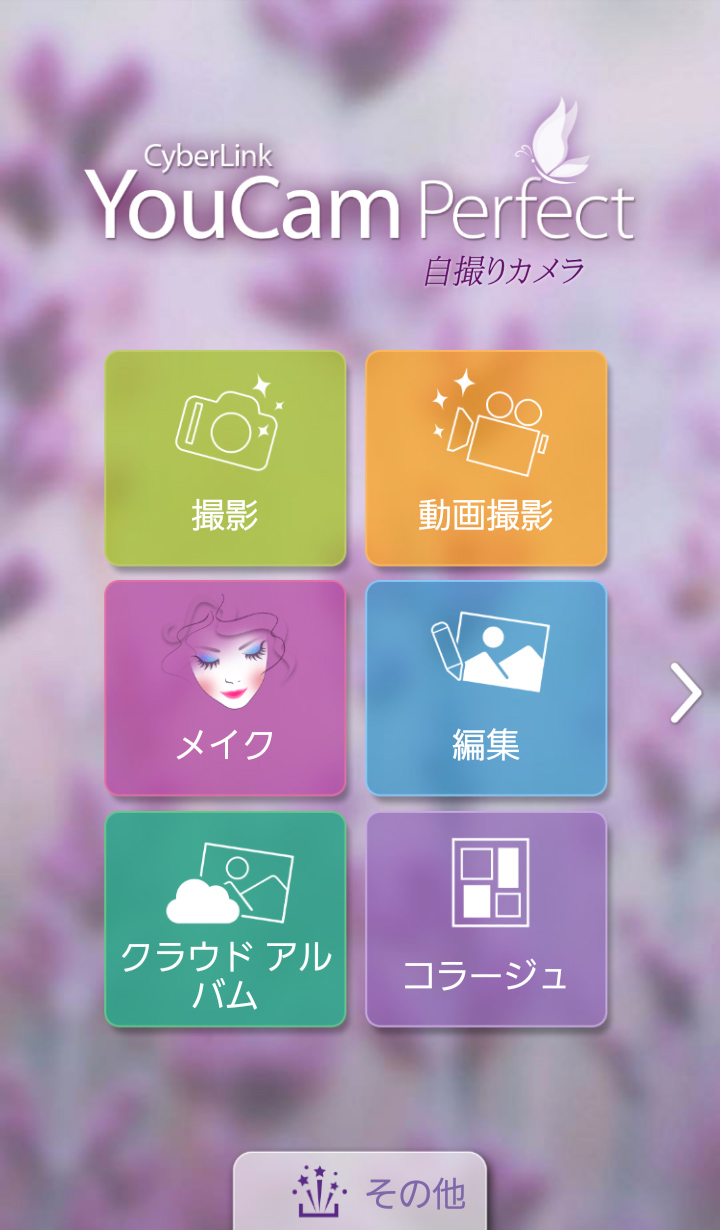720x1230 pixels.
Task: Open the メイク makeup tile
Action: [225, 688]
